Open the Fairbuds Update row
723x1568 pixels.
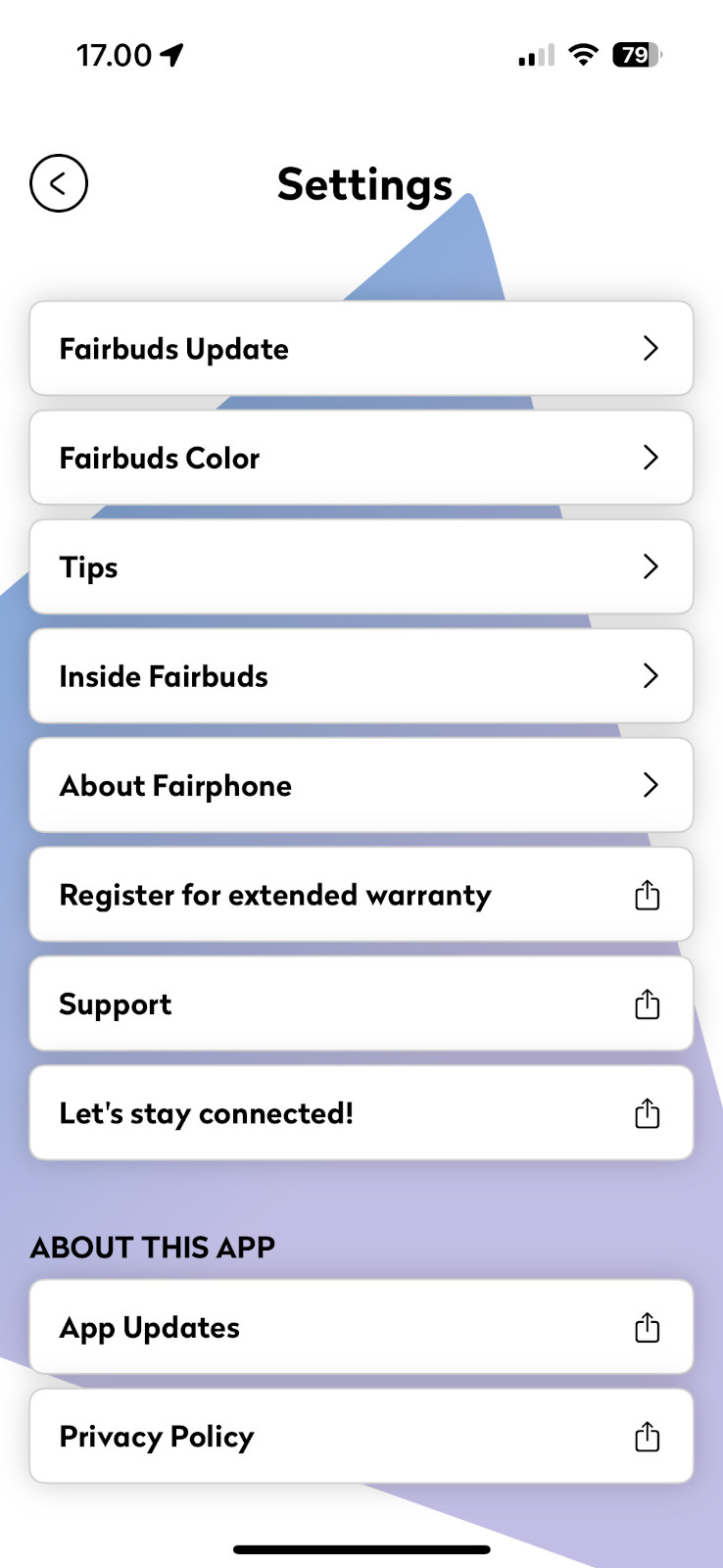coord(361,349)
